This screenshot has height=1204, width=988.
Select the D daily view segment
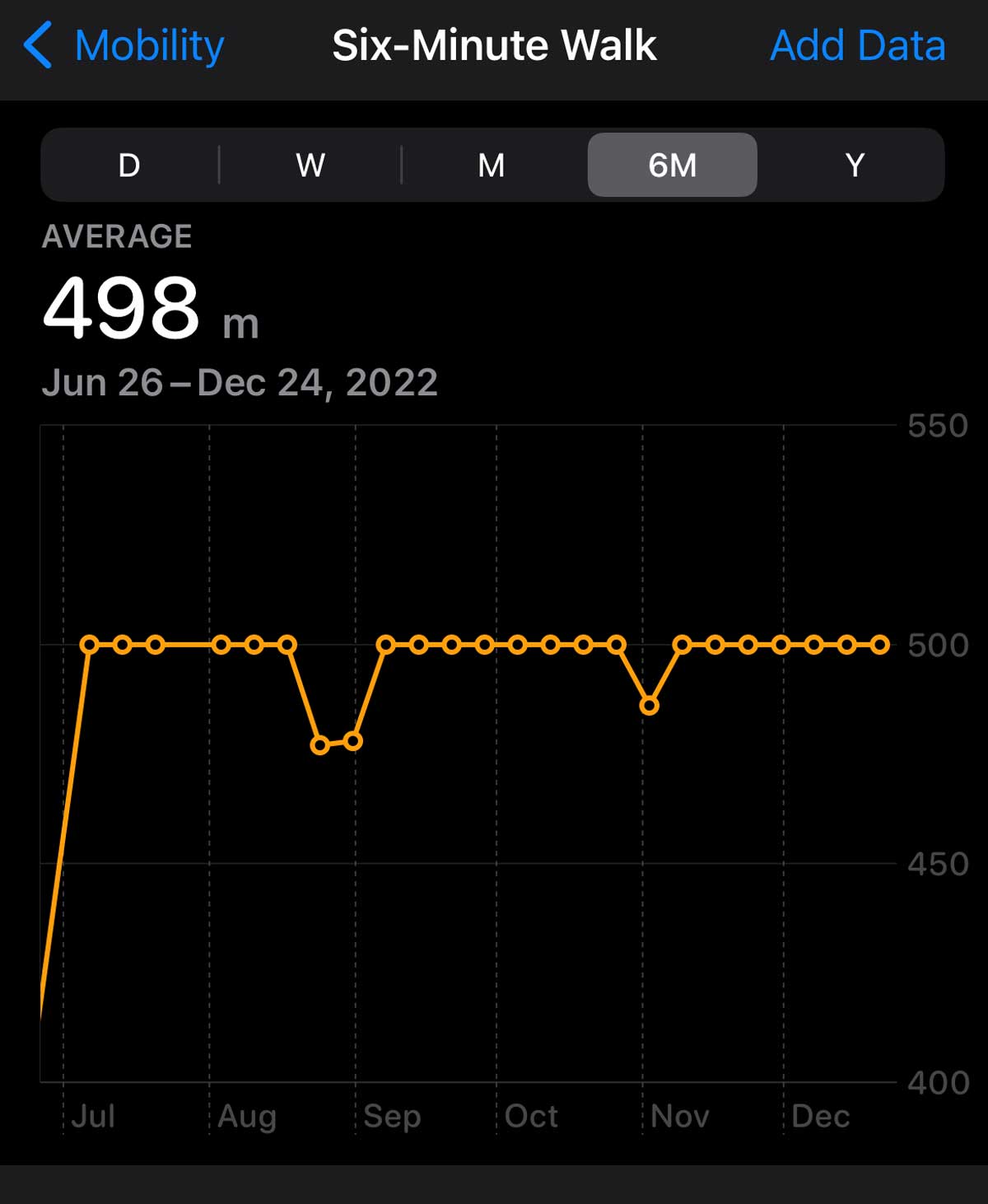tap(128, 165)
